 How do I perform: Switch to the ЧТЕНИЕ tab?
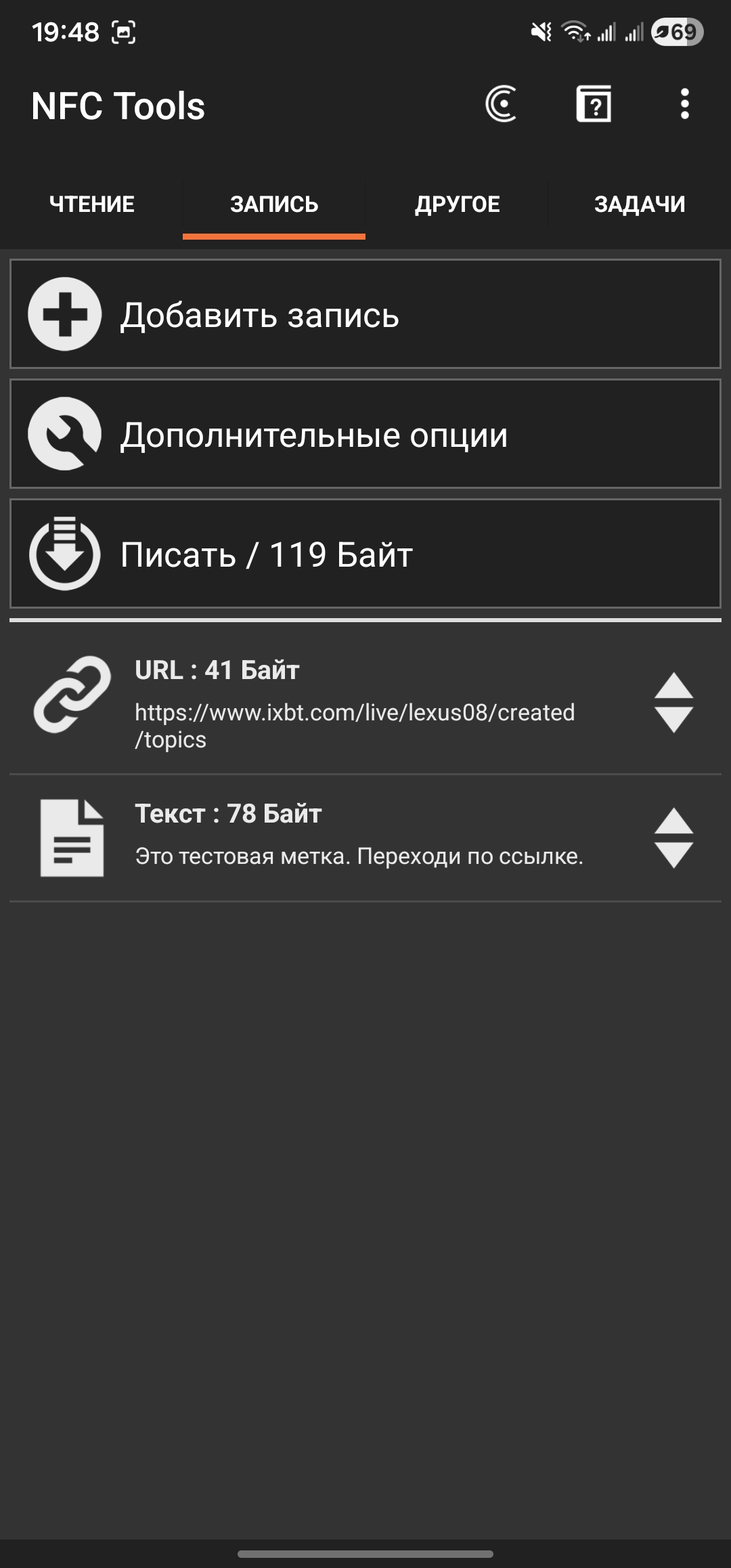[x=91, y=204]
